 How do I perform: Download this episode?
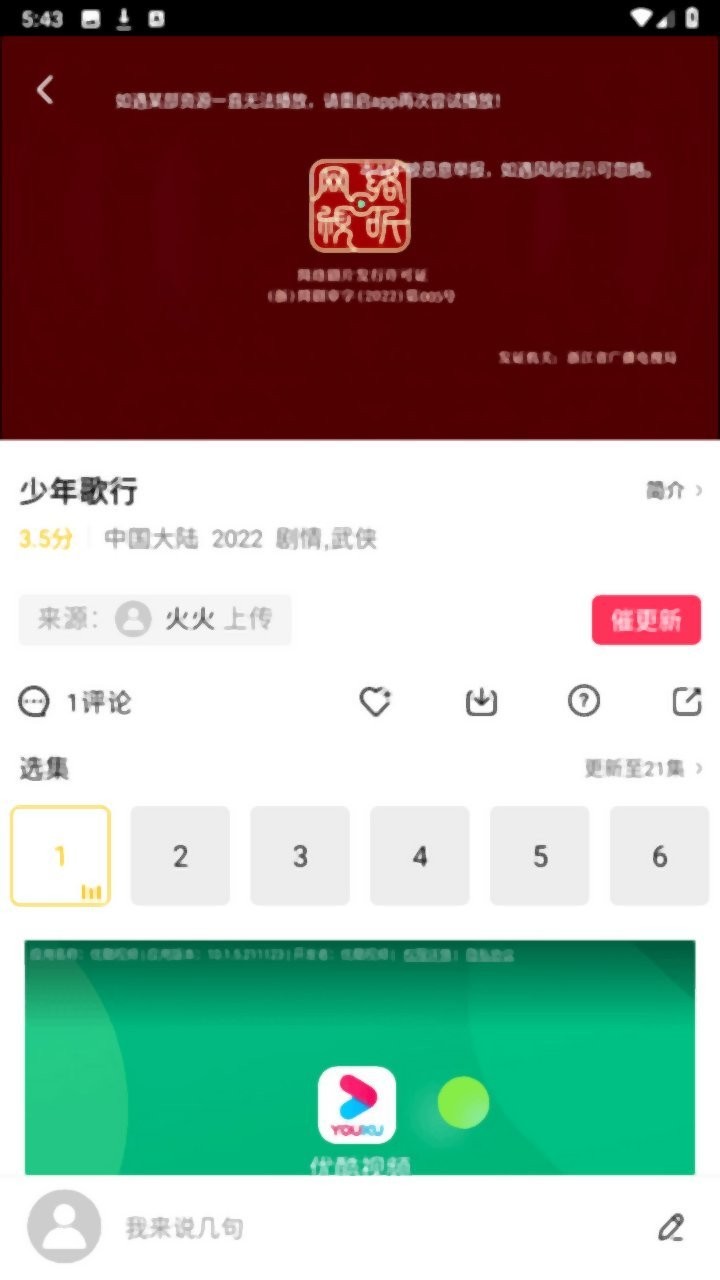pyautogui.click(x=481, y=702)
